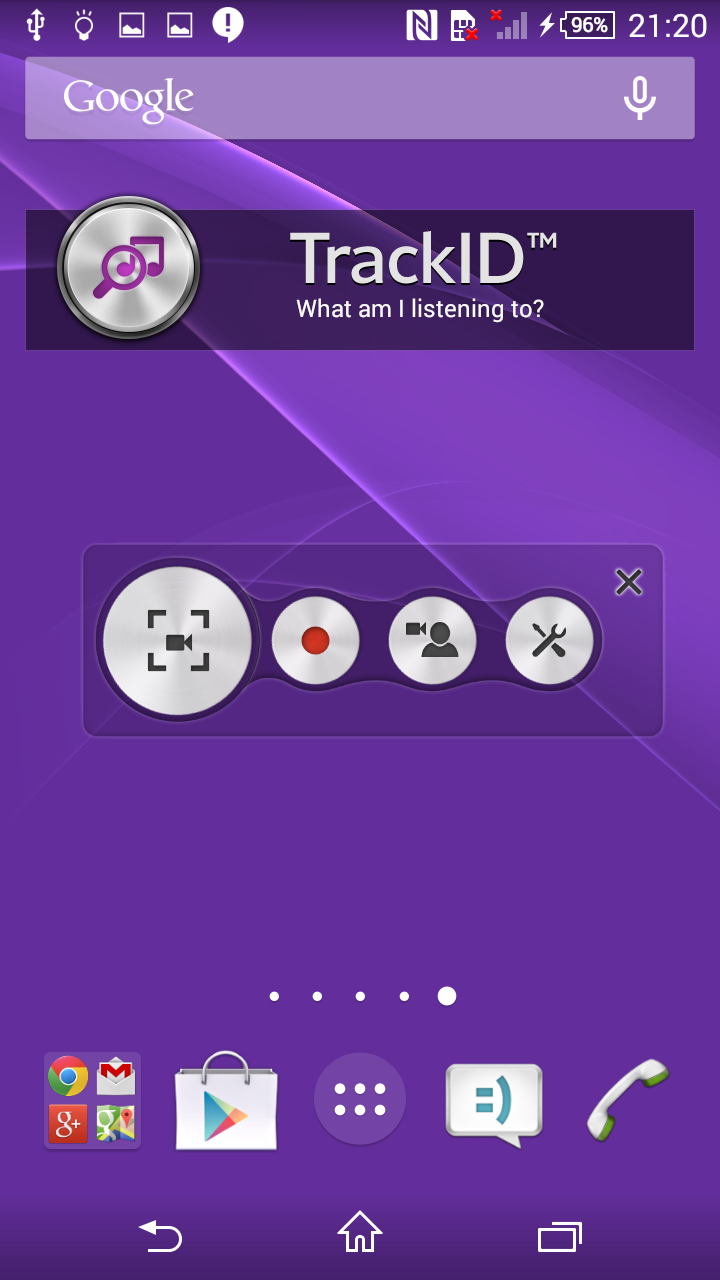Launch the Play Store app
720x1280 pixels.
click(x=226, y=1102)
